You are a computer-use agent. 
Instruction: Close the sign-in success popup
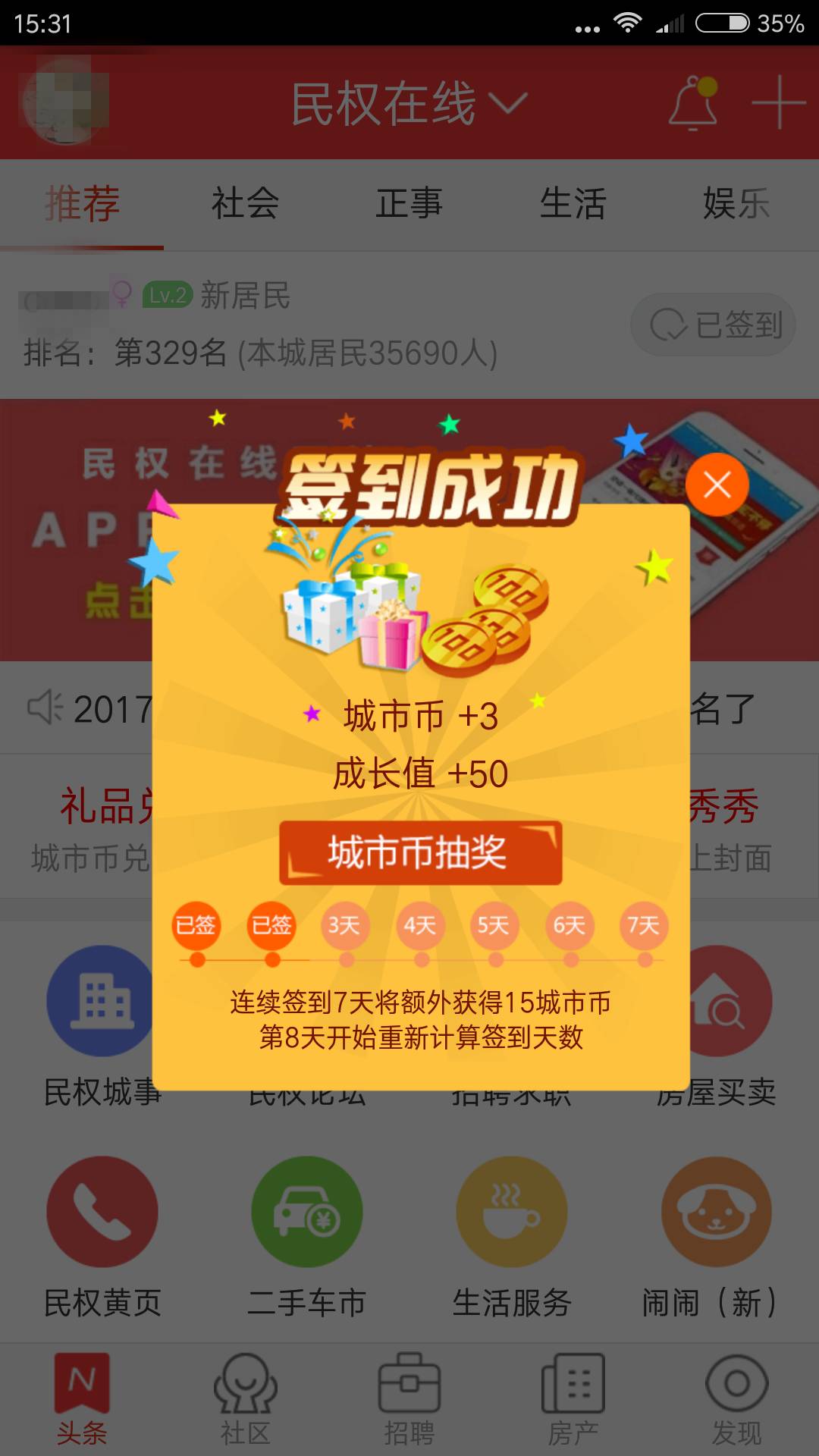(x=717, y=485)
